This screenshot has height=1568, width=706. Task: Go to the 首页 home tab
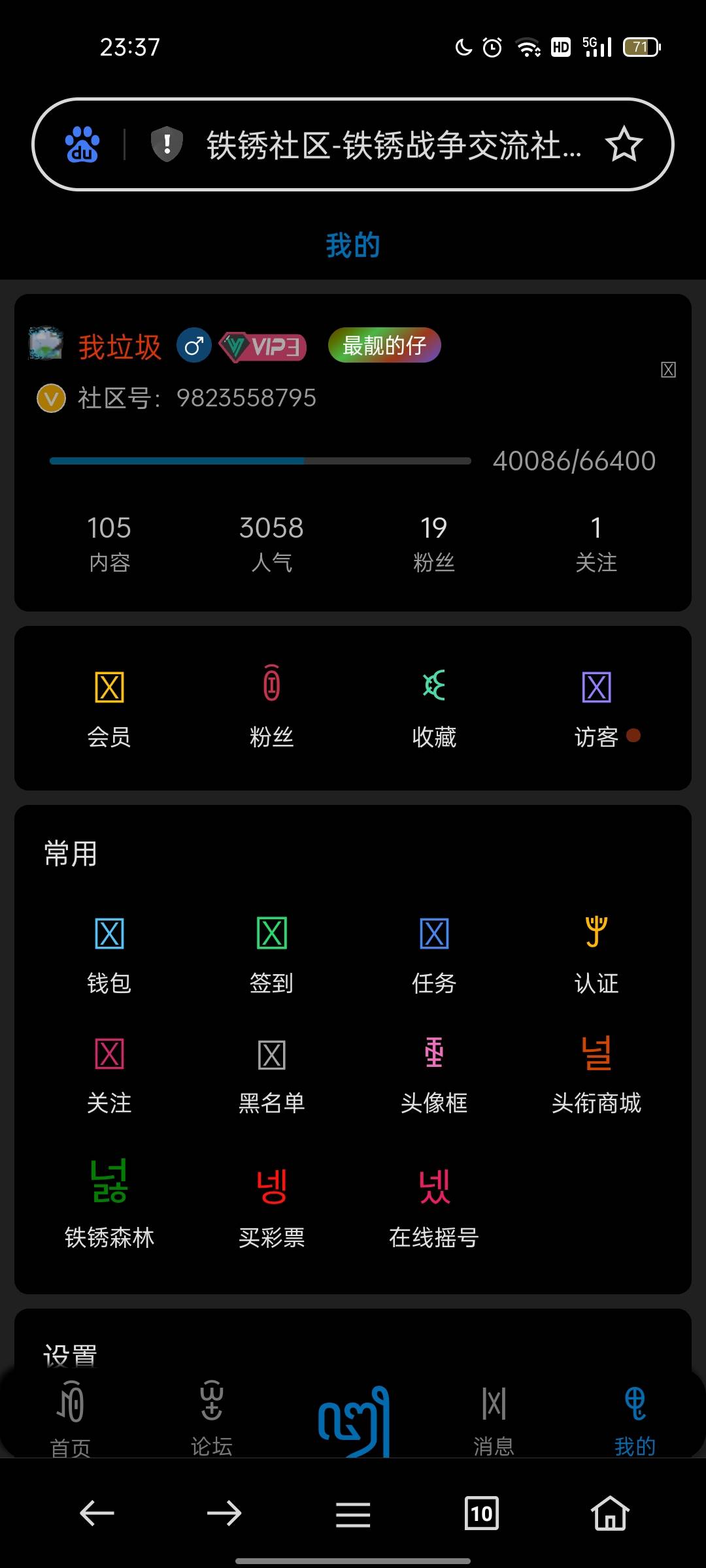coord(71,1418)
